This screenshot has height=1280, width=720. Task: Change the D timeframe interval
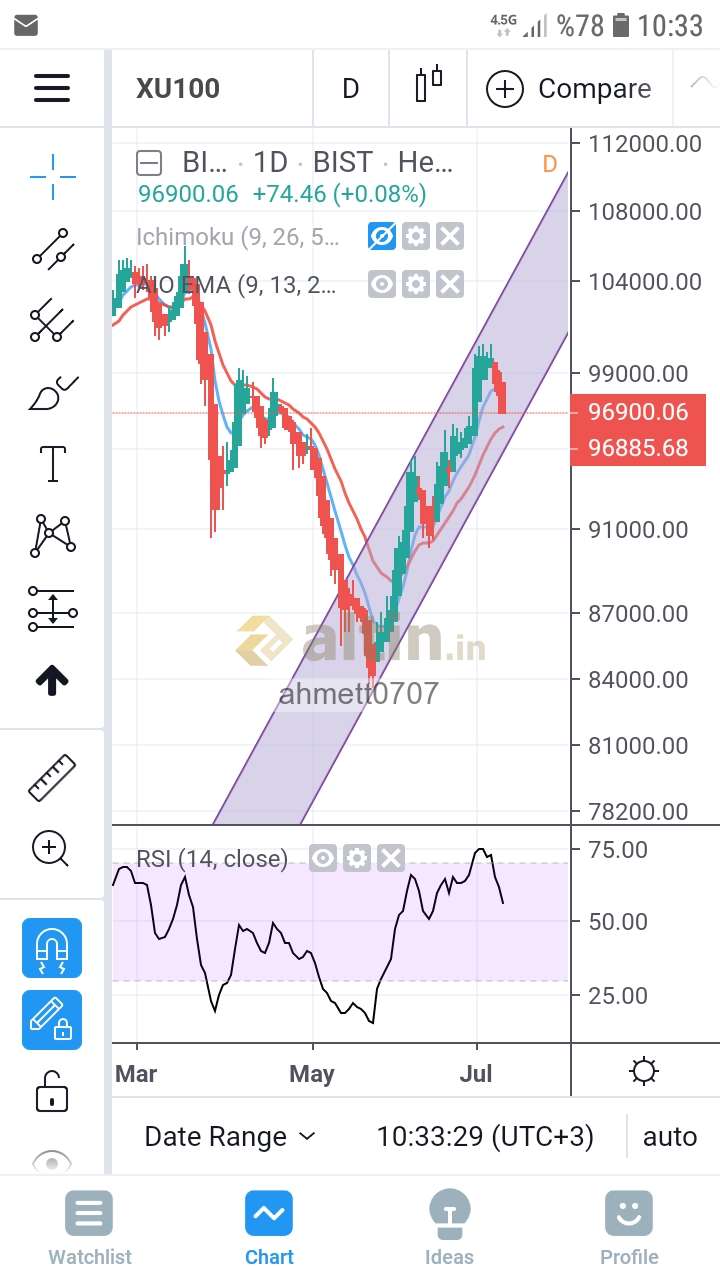(x=350, y=88)
